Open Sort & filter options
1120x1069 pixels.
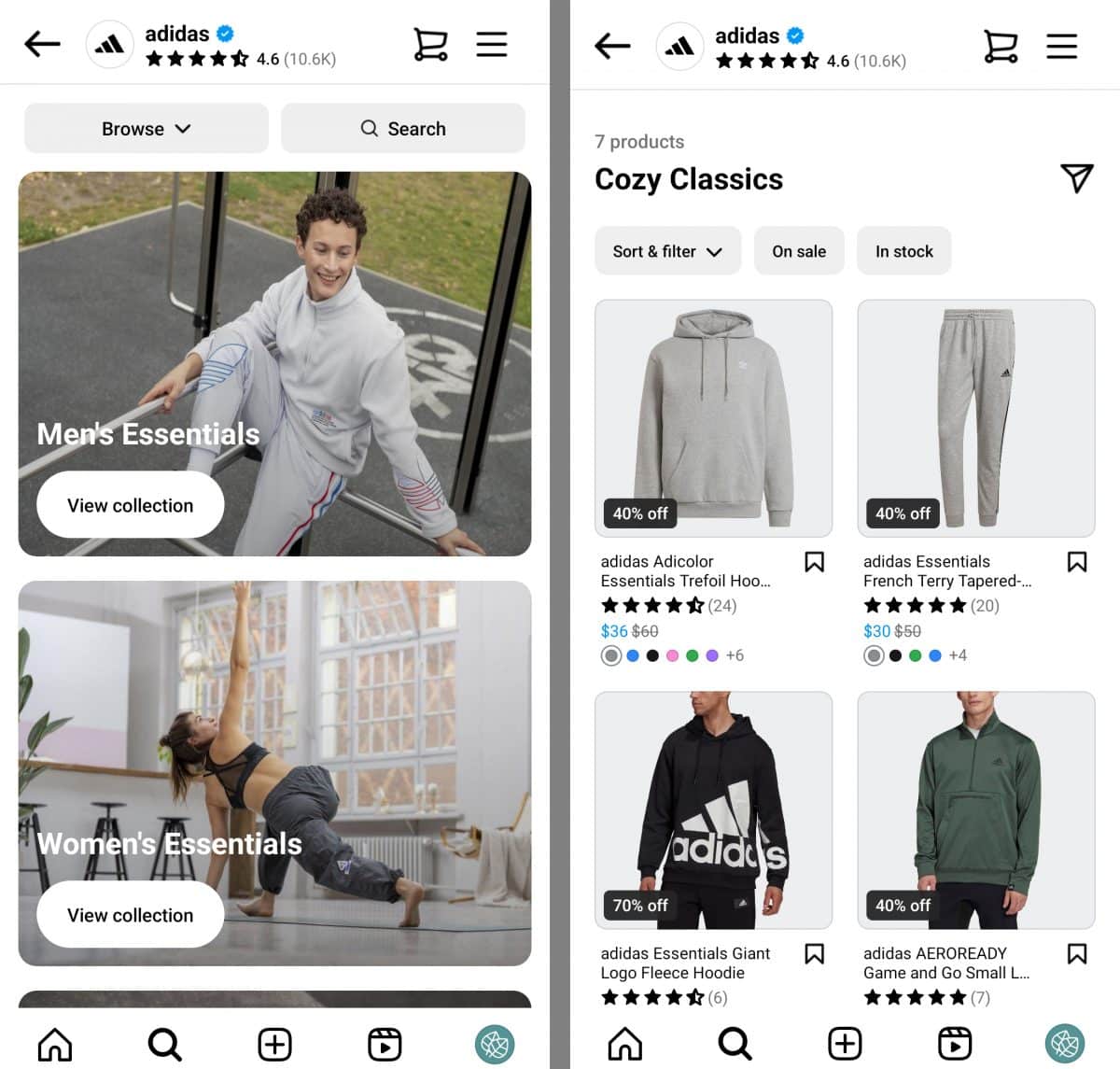(667, 251)
